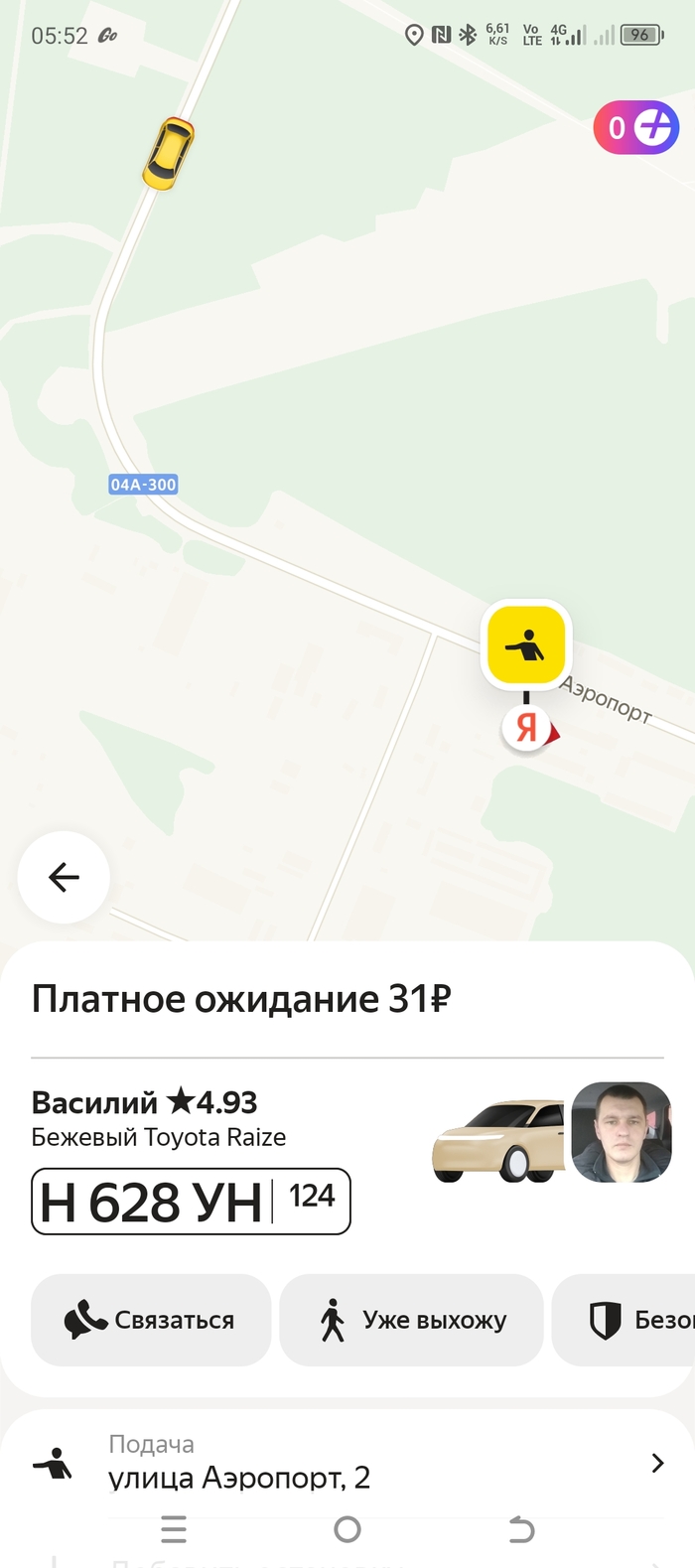Go to the system home screen
This screenshot has width=695, height=1568.
347,1529
